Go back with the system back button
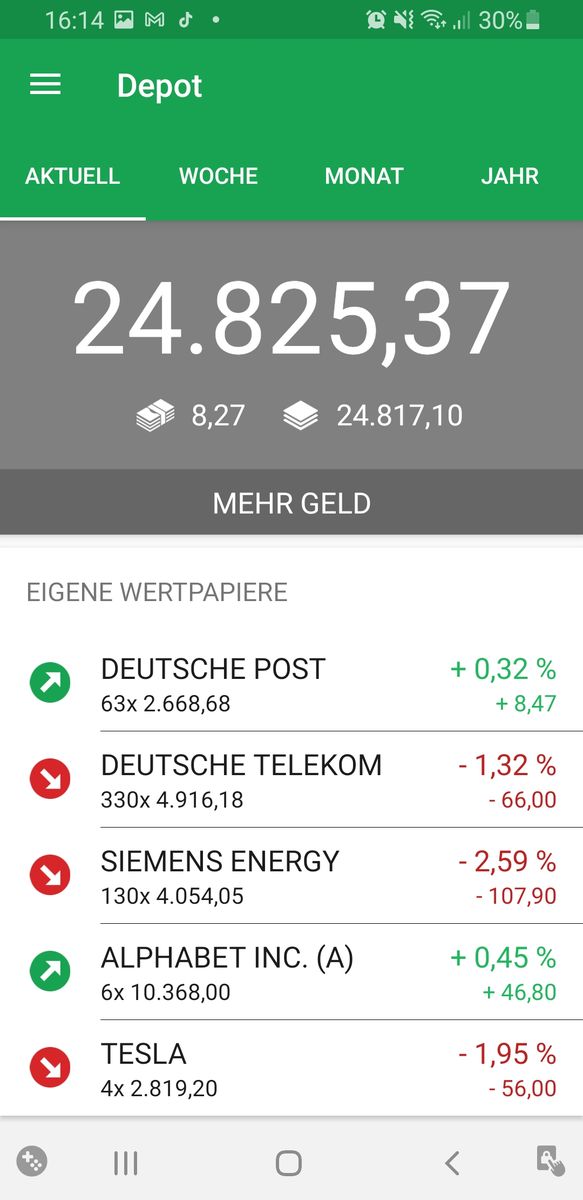Image resolution: width=583 pixels, height=1200 pixels. 452,1163
